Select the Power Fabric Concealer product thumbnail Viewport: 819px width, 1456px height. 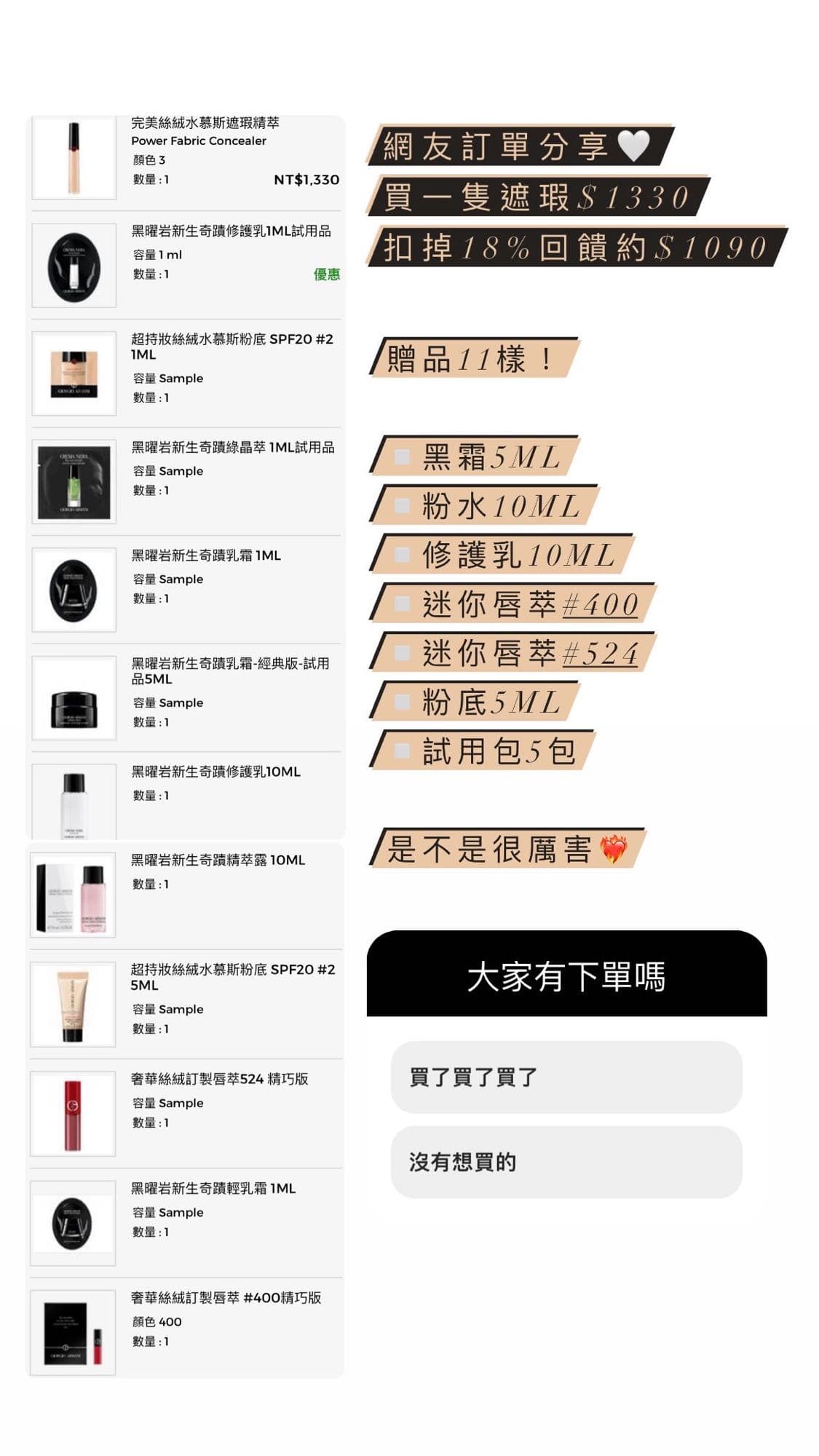click(x=73, y=157)
